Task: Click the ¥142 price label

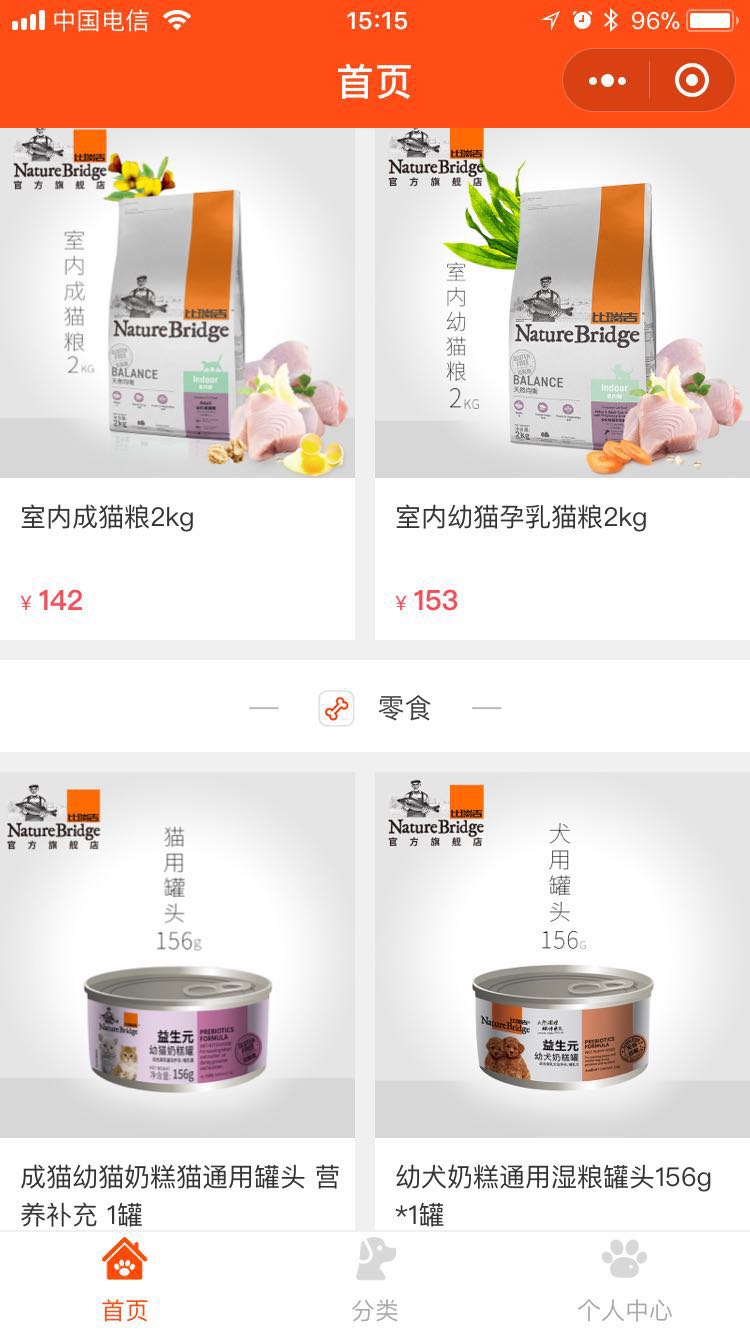Action: (x=52, y=600)
